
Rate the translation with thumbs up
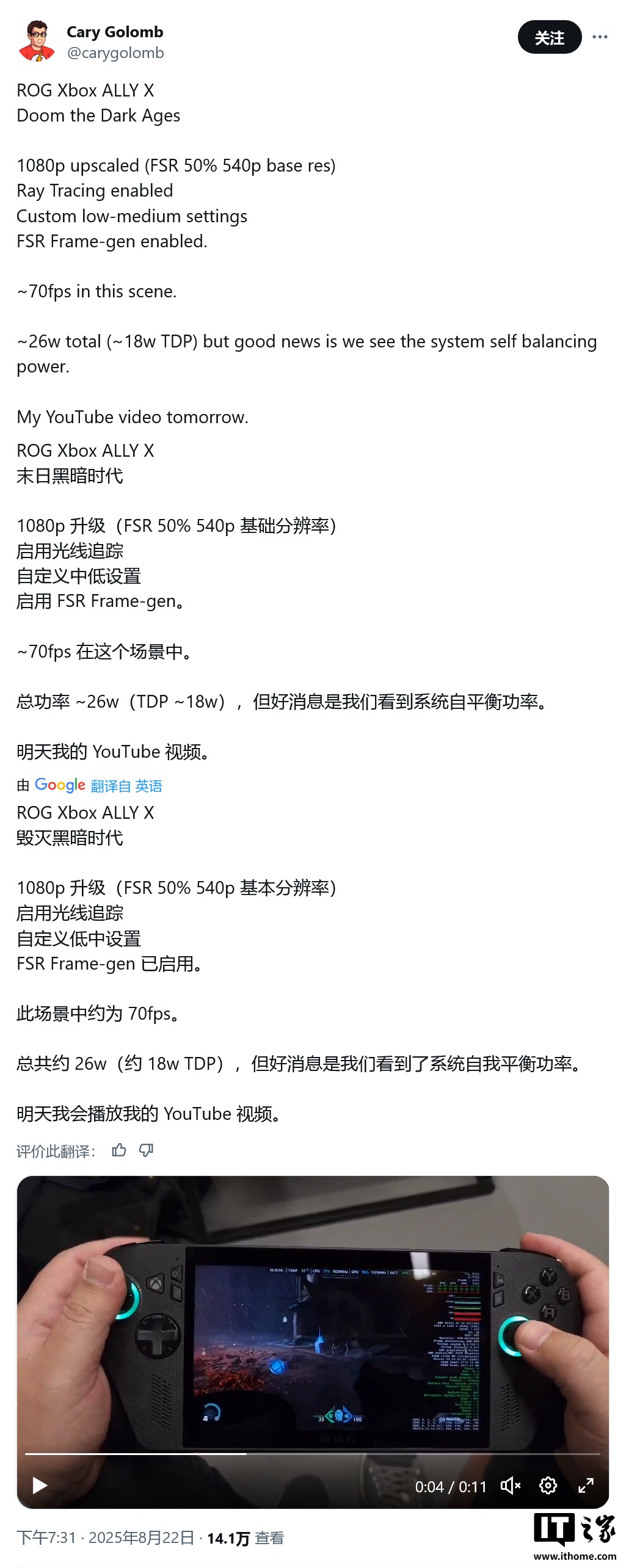[x=119, y=1150]
